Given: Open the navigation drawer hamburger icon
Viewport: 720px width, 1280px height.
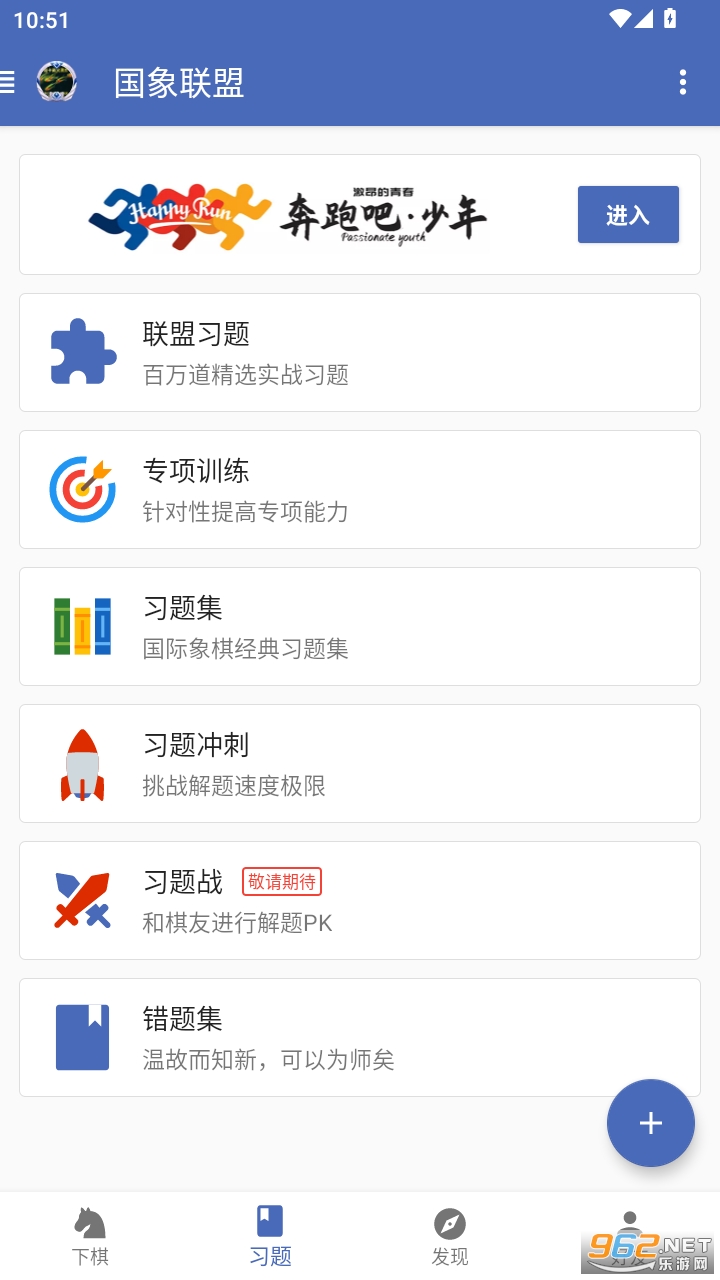Looking at the screenshot, I should (x=10, y=83).
